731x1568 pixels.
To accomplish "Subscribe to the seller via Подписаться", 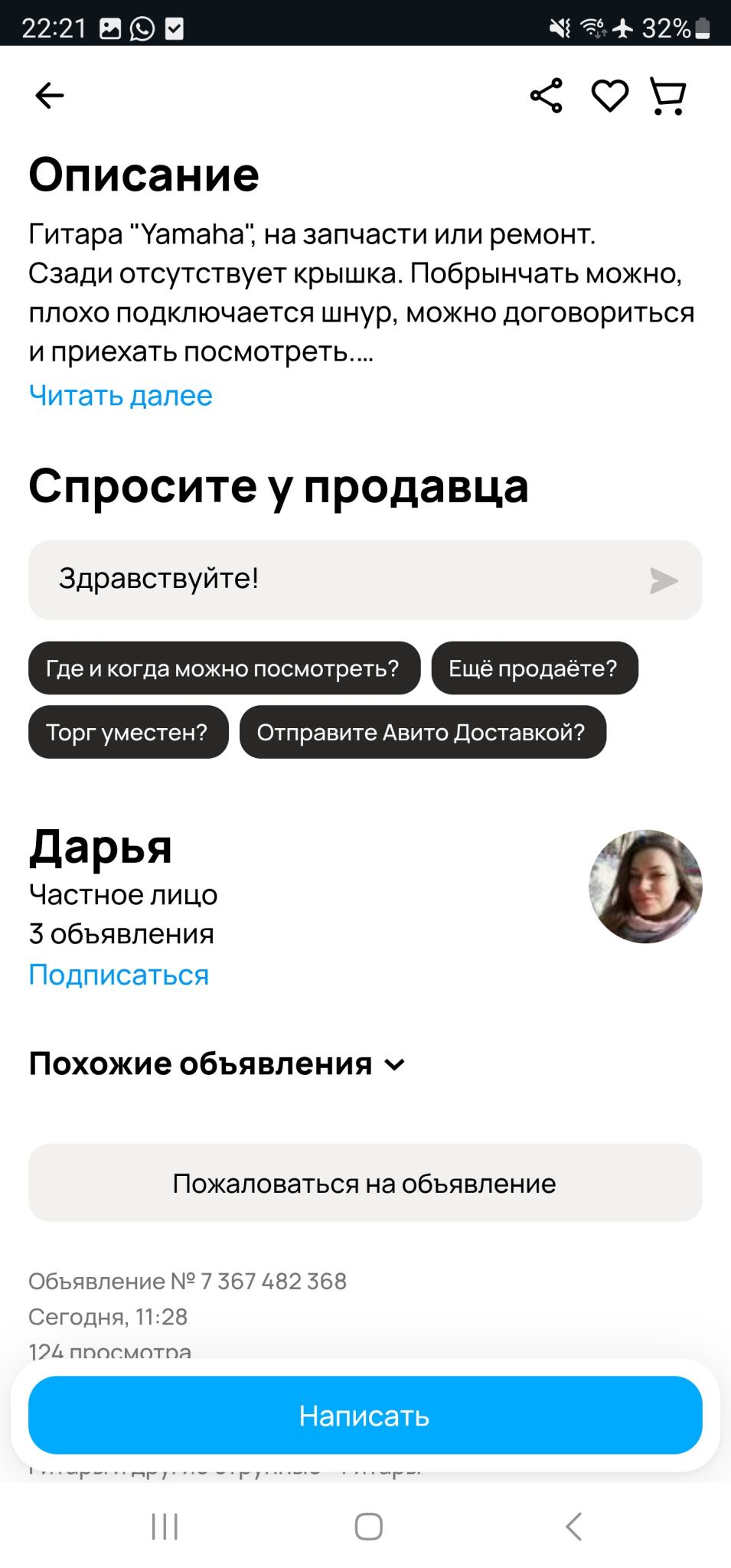I will pyautogui.click(x=119, y=975).
